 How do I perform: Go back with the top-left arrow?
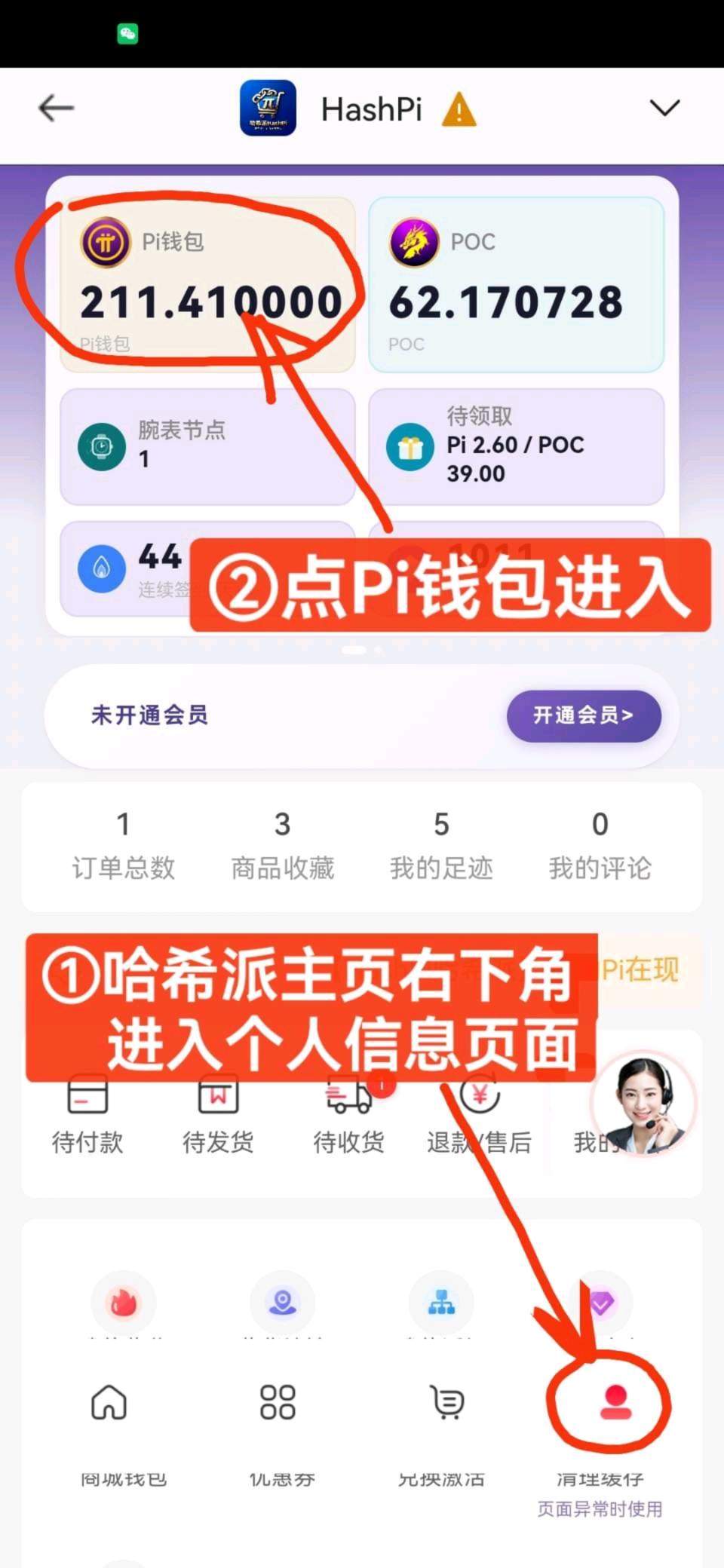(x=56, y=109)
